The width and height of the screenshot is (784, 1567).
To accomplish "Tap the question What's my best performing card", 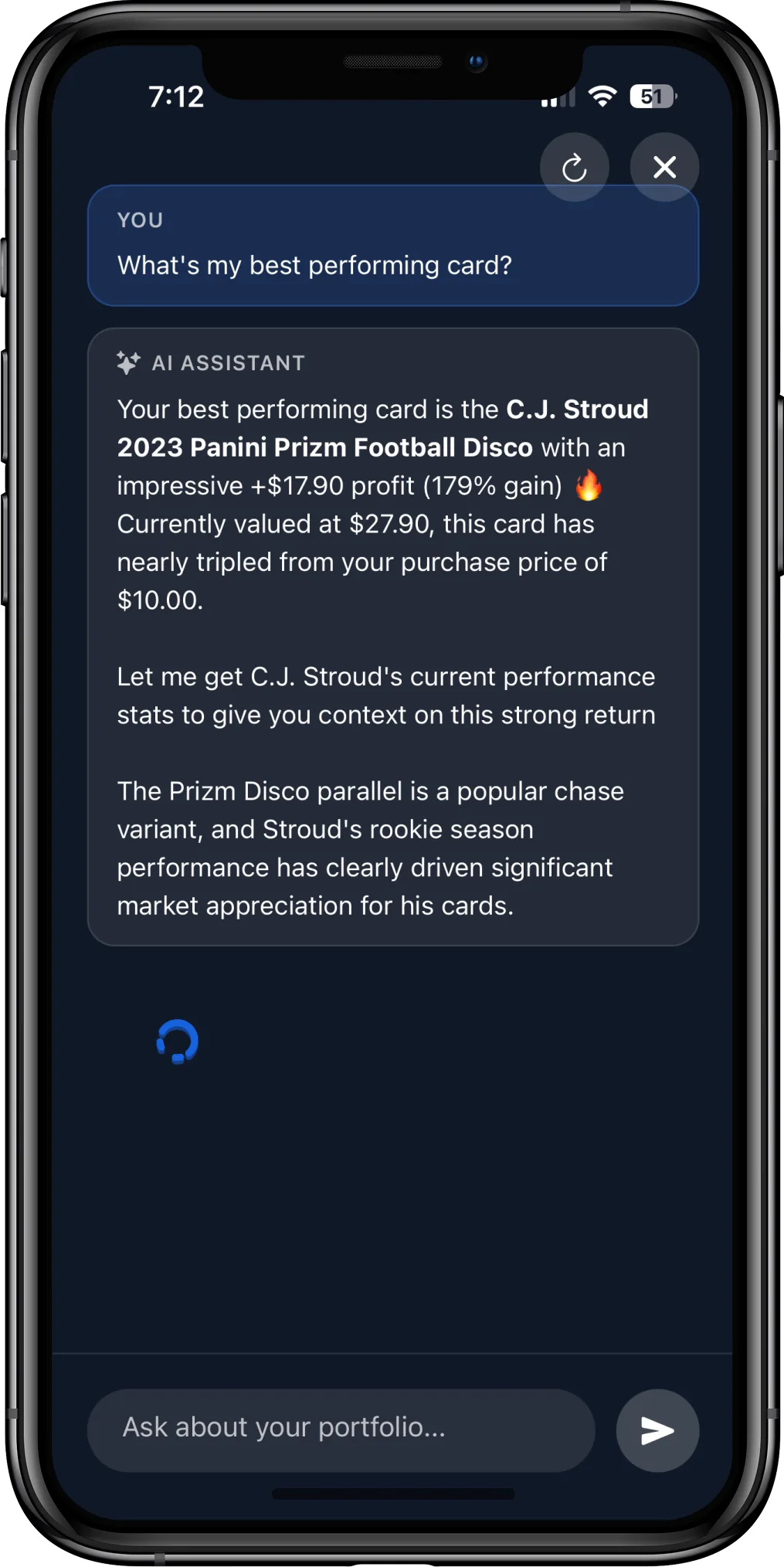I will coord(314,265).
